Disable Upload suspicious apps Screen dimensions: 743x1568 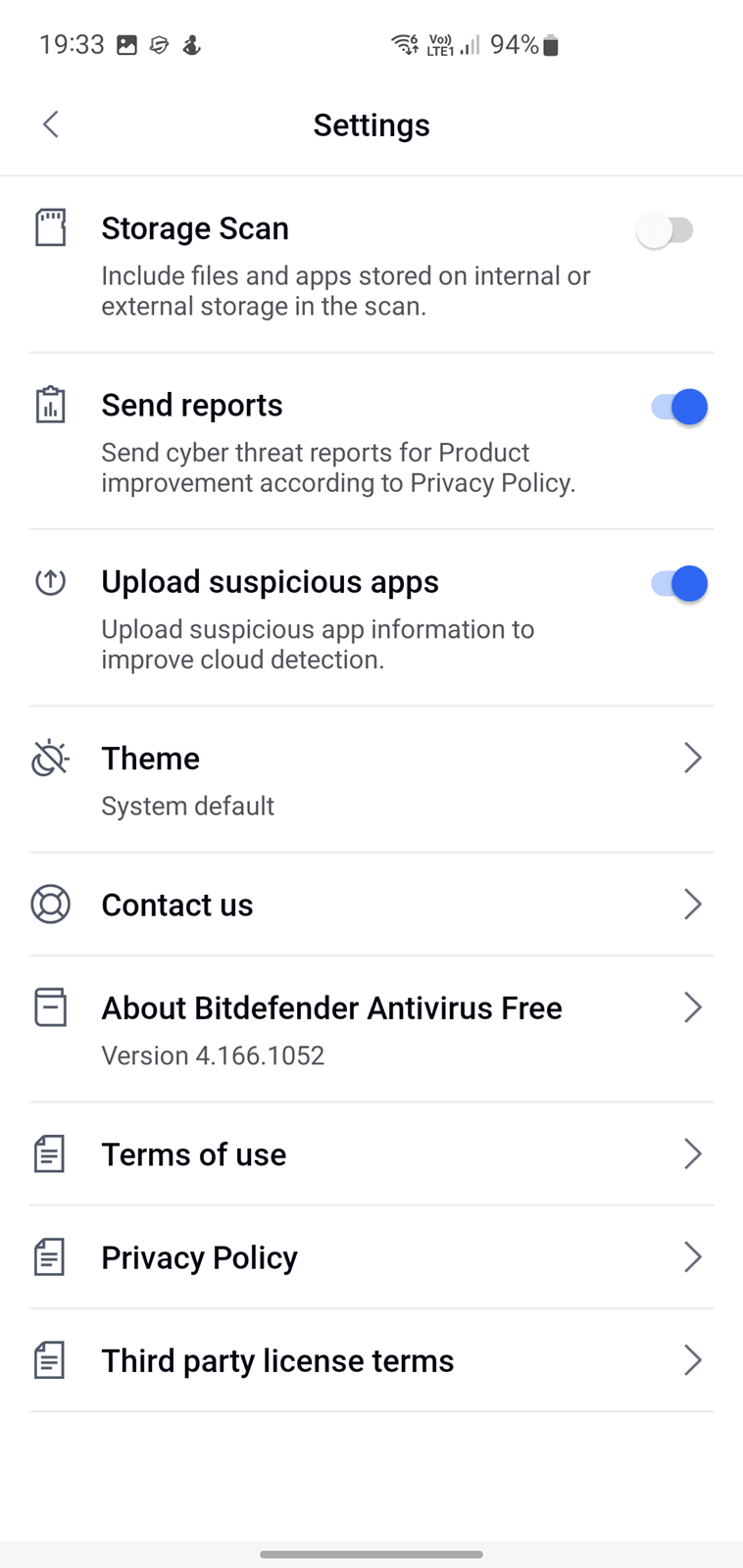pos(678,583)
